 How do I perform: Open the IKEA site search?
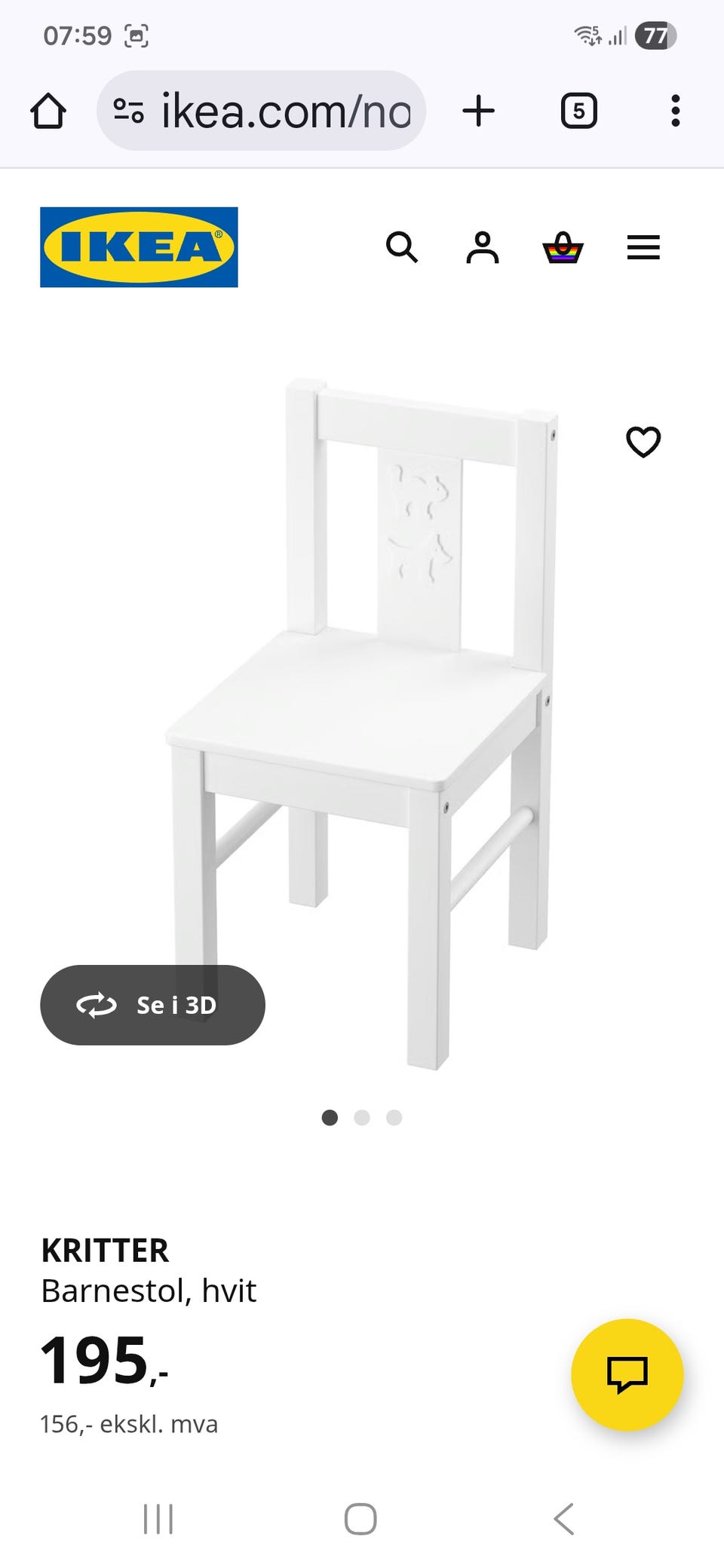(x=401, y=247)
